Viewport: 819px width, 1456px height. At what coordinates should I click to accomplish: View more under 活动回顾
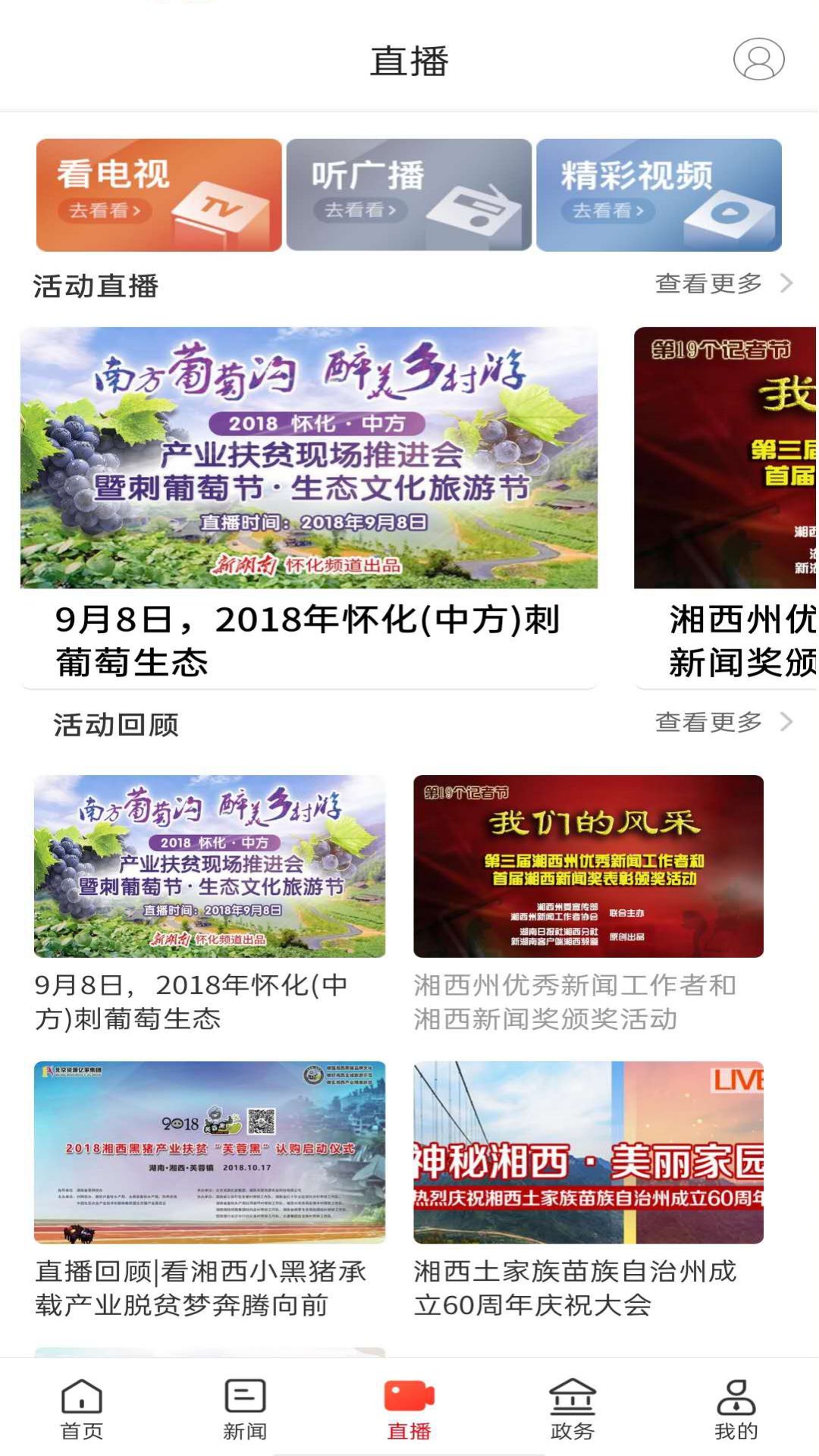pos(724,722)
